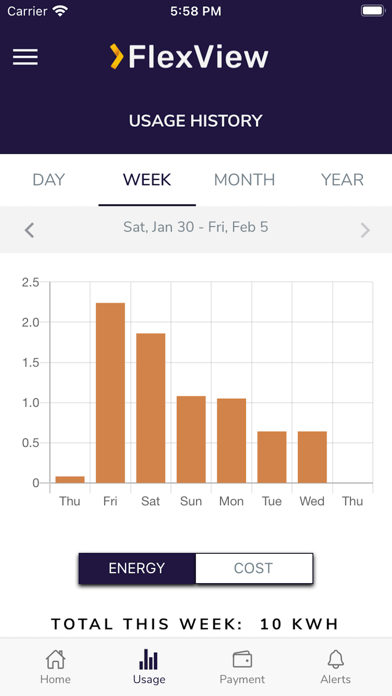Select the ENERGY segment
Image resolution: width=392 pixels, height=696 pixels.
pyautogui.click(x=137, y=568)
